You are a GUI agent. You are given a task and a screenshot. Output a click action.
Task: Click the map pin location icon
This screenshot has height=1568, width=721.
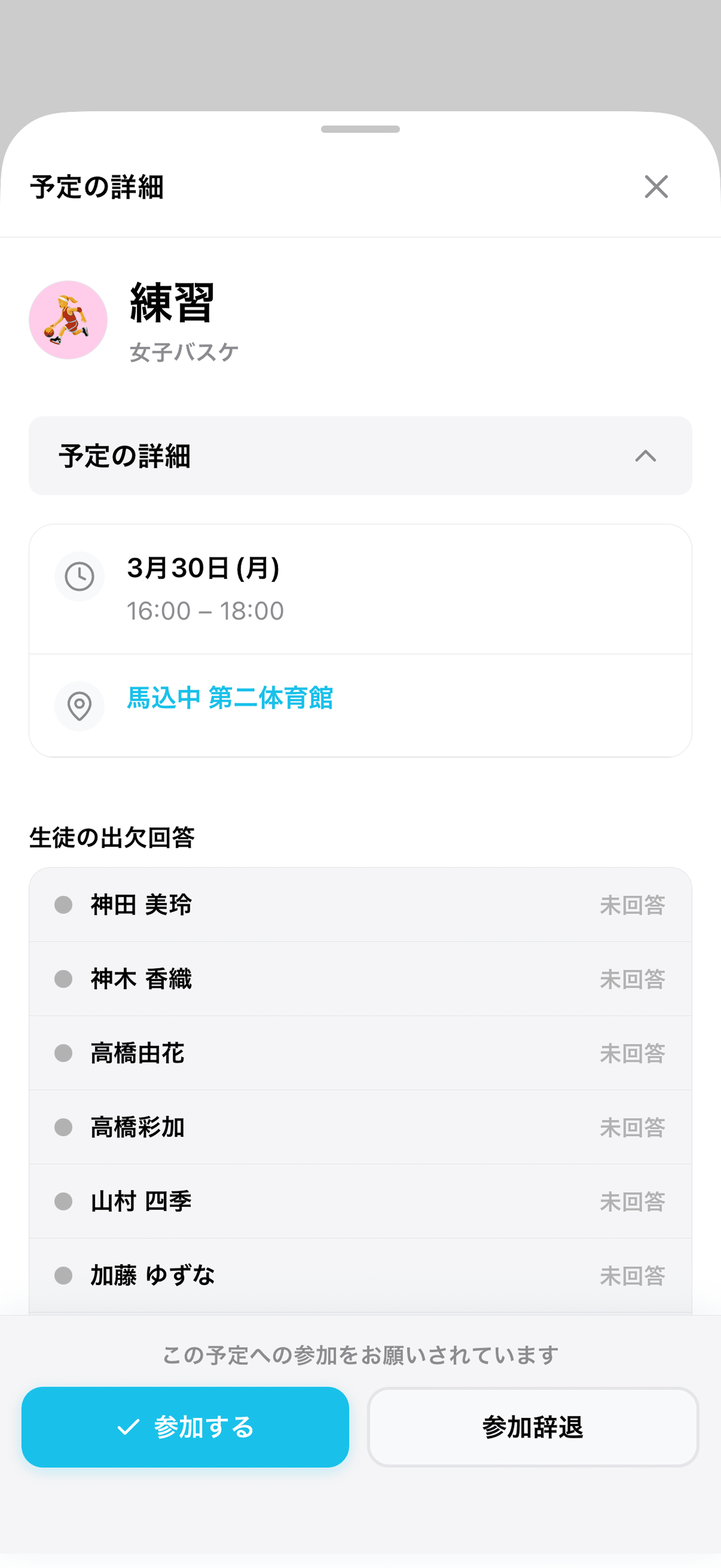point(79,705)
